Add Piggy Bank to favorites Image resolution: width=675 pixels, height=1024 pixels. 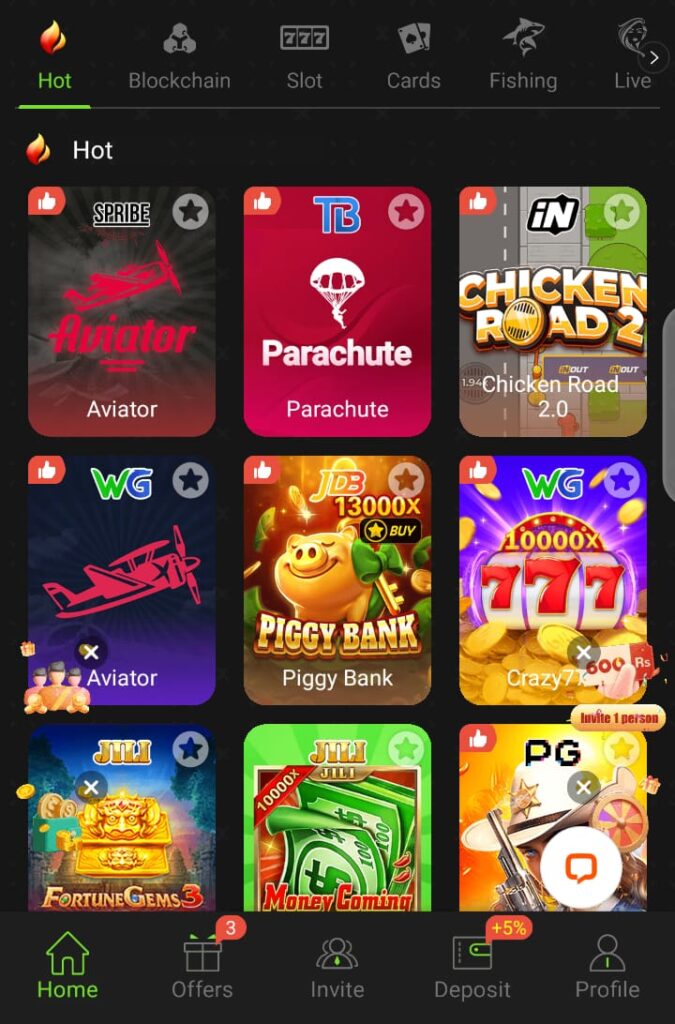pos(405,481)
